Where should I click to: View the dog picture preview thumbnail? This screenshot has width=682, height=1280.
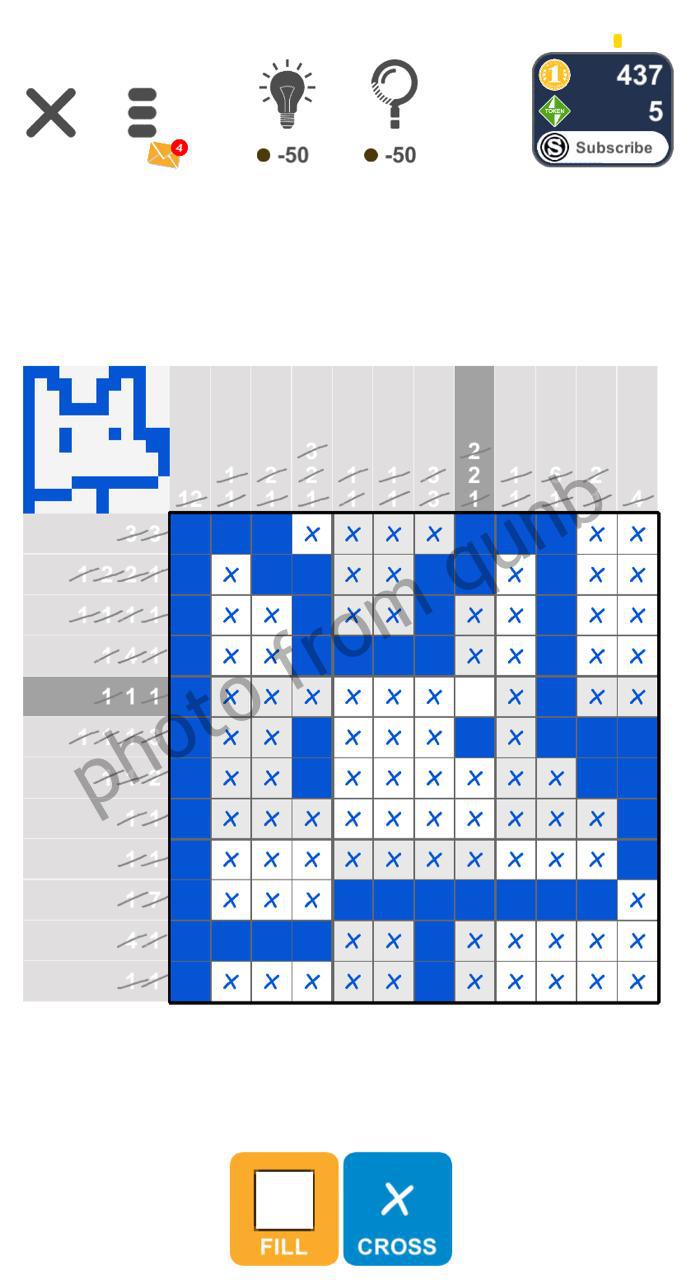click(96, 438)
